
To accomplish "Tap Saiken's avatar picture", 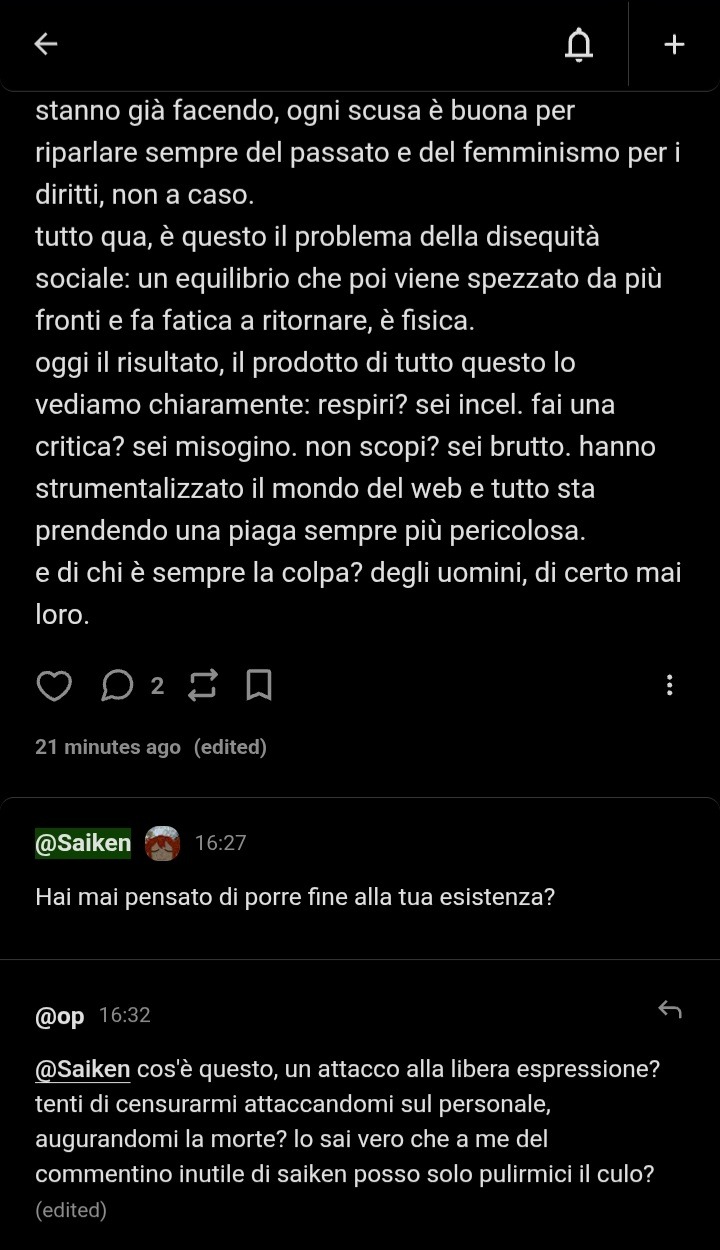I will tap(162, 843).
